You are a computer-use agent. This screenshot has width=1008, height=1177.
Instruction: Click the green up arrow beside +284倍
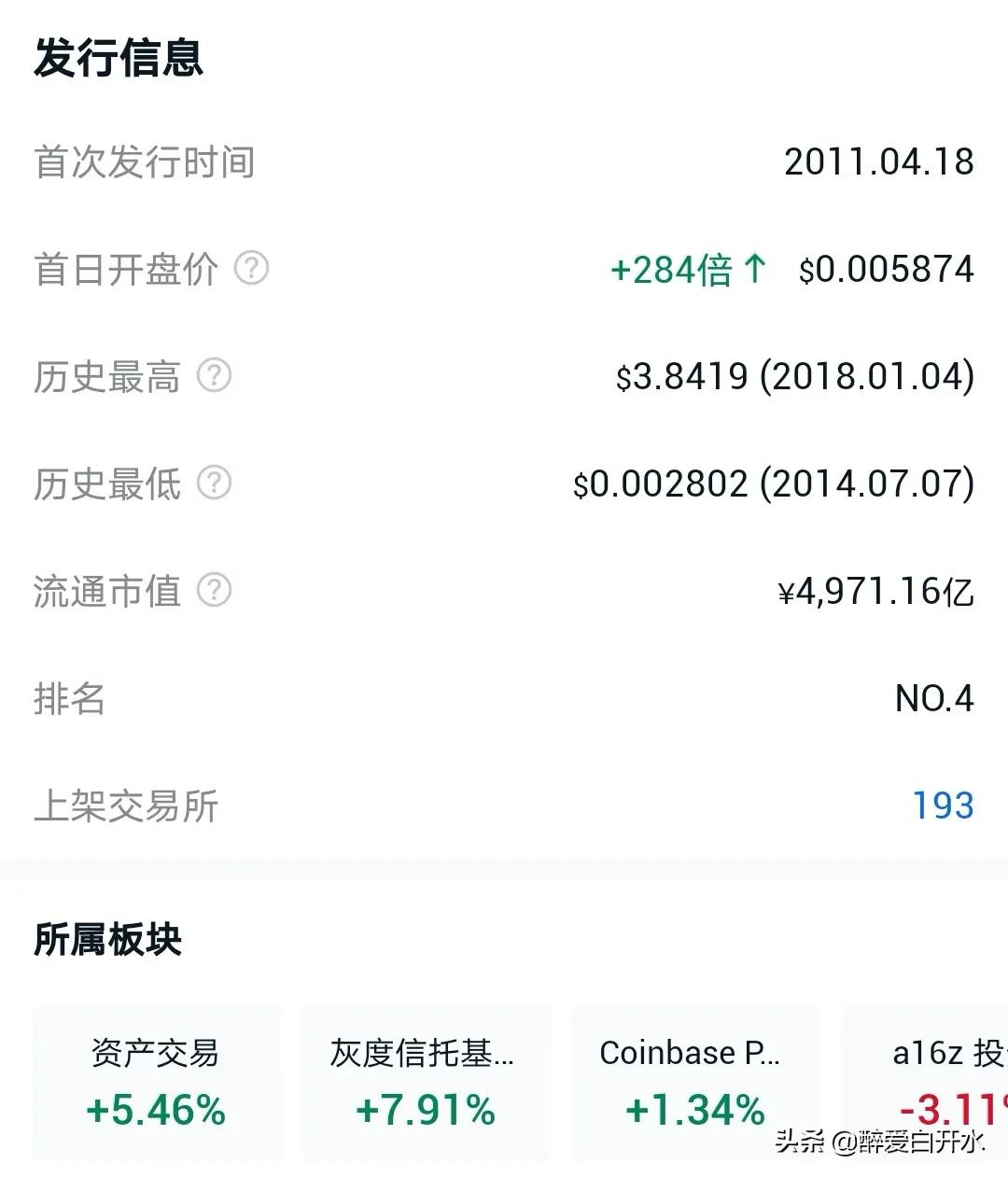click(x=752, y=270)
